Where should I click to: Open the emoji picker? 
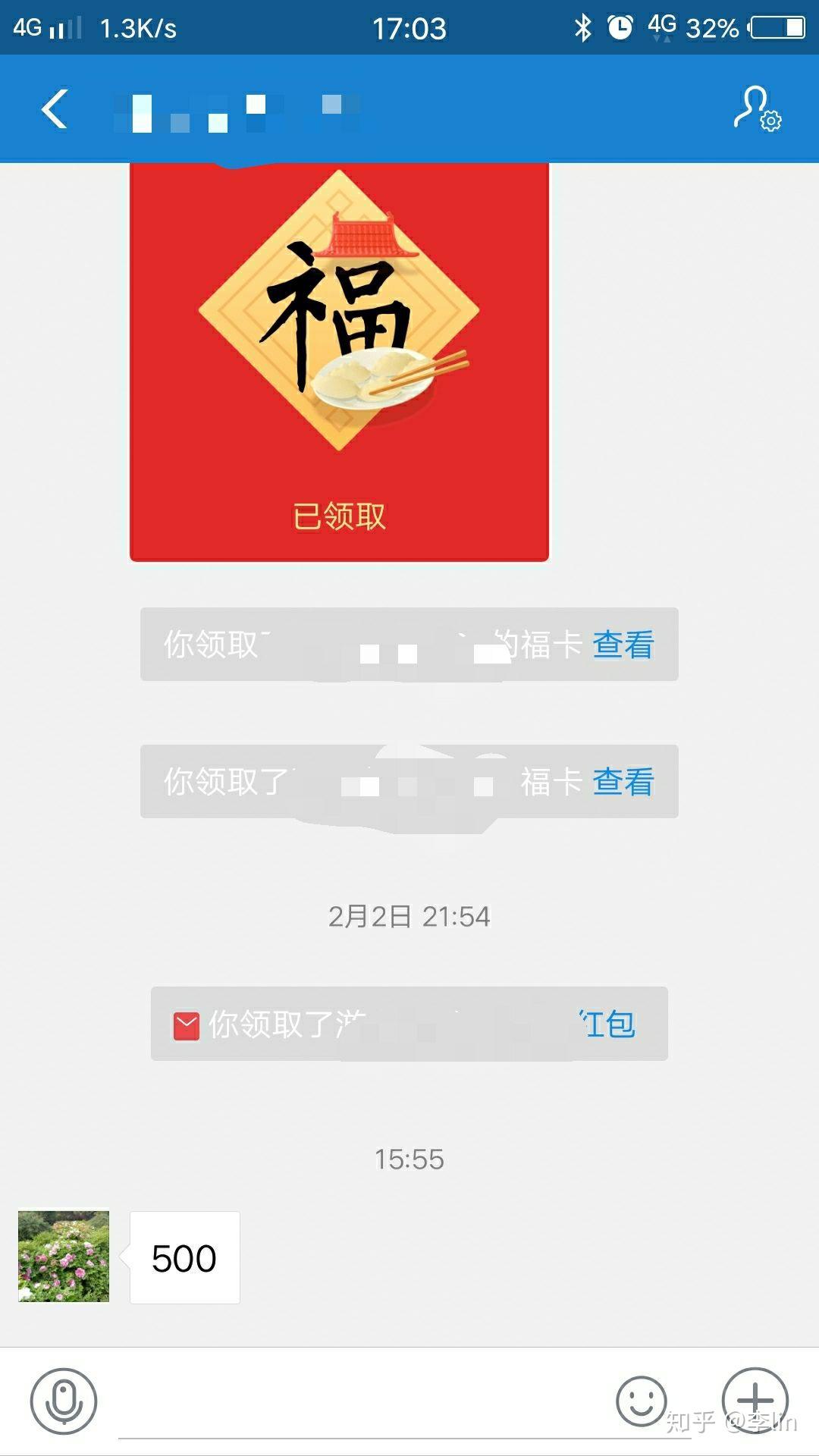[x=641, y=1401]
